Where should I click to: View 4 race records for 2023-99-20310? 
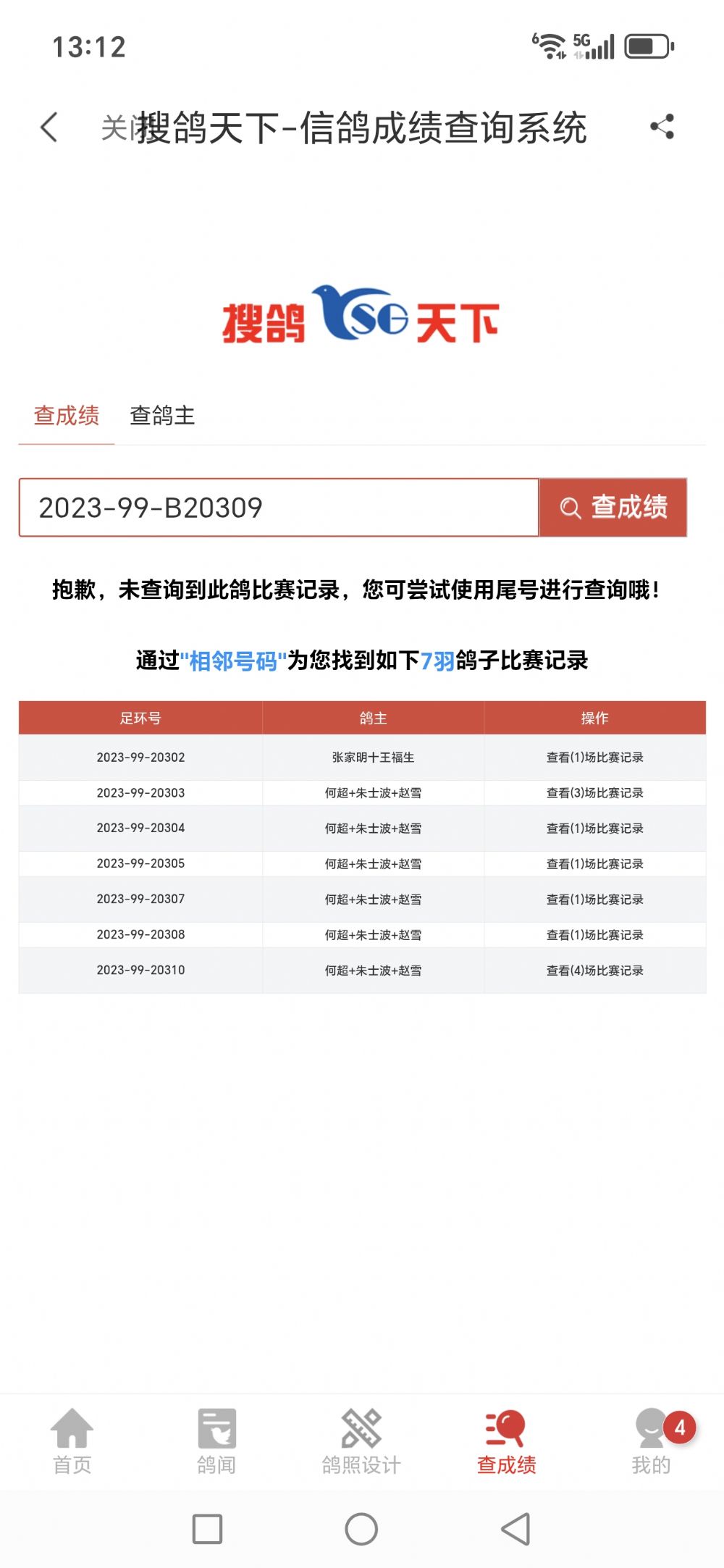[594, 970]
